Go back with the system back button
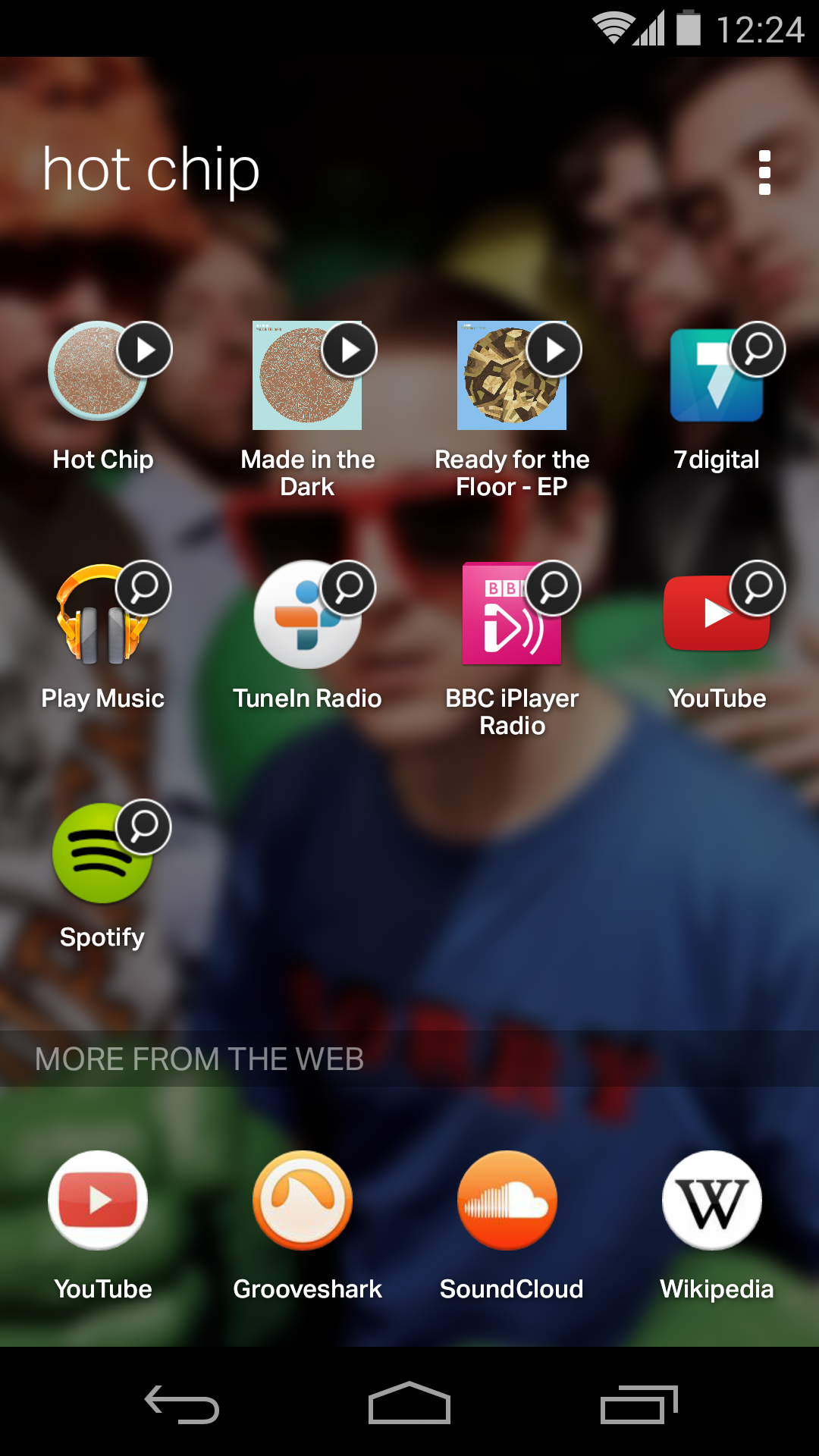Image resolution: width=819 pixels, height=1456 pixels. tap(182, 1404)
